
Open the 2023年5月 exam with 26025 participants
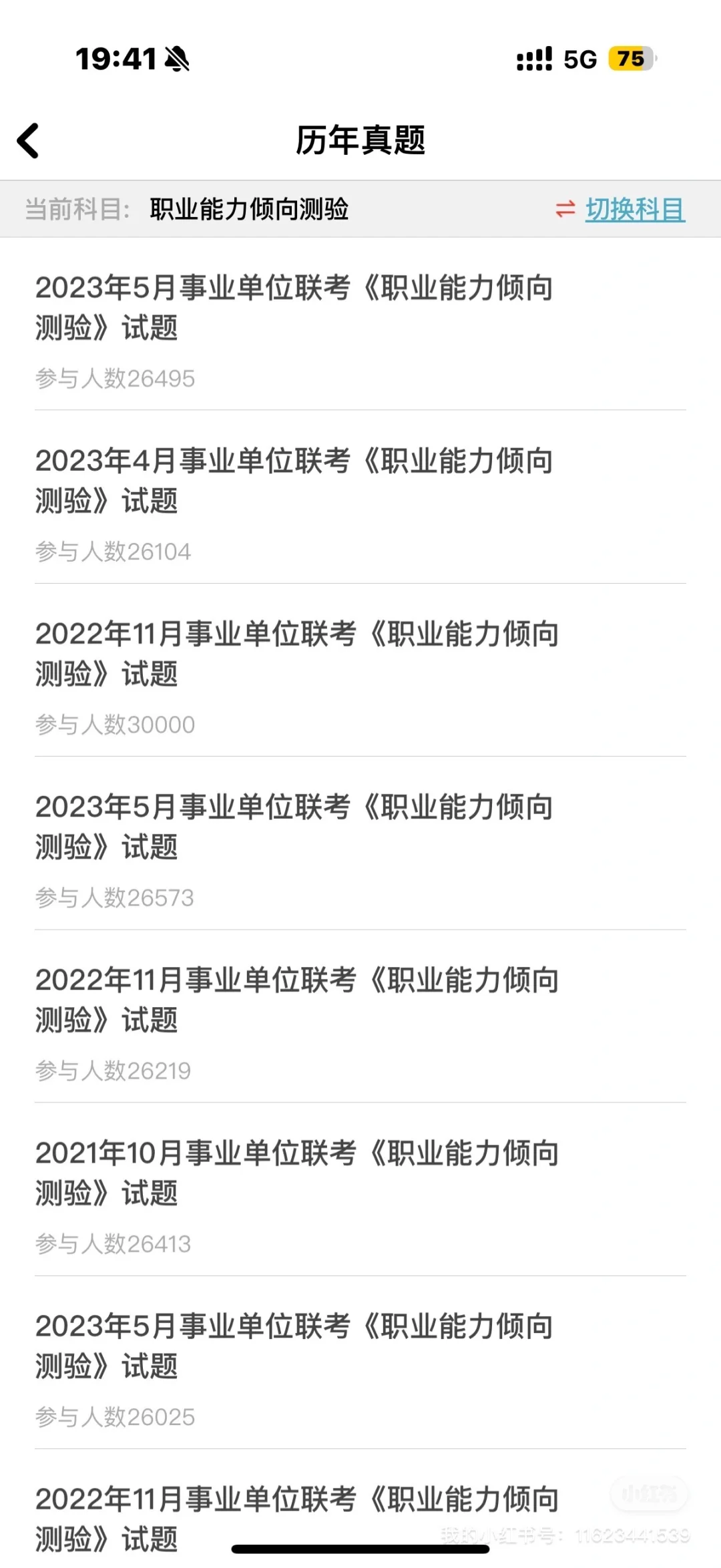[294, 1346]
